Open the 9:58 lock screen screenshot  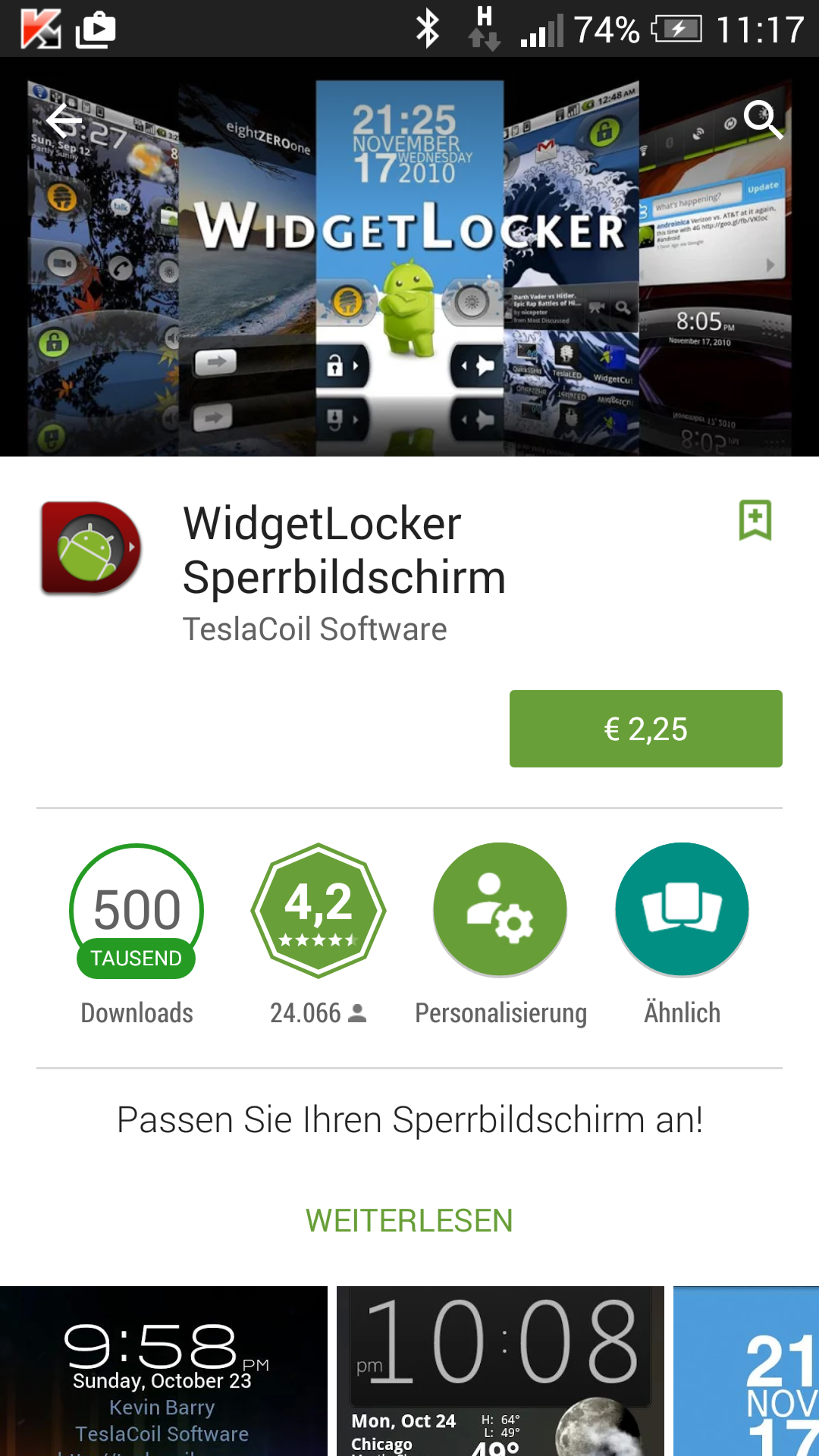click(164, 1371)
